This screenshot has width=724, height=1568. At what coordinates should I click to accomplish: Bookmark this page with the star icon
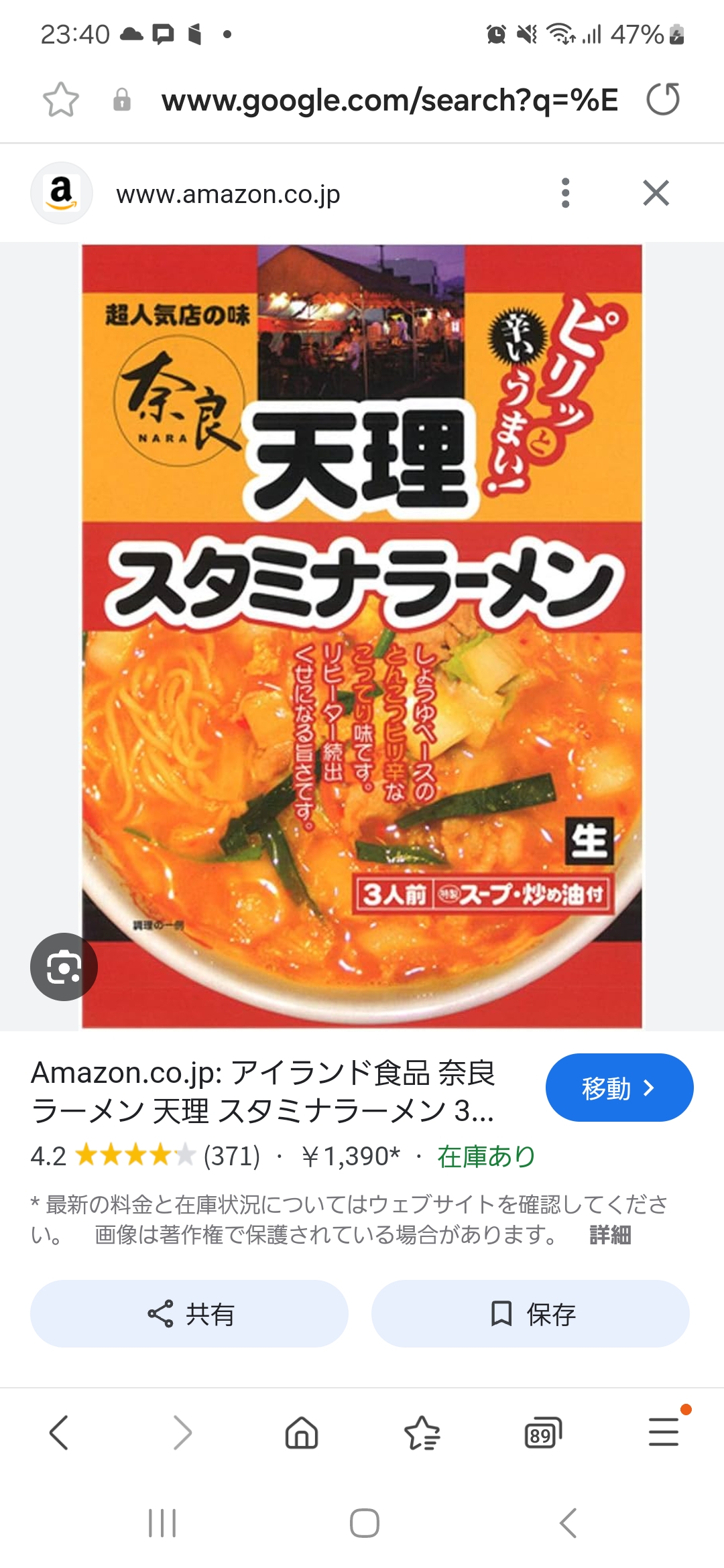click(x=61, y=100)
